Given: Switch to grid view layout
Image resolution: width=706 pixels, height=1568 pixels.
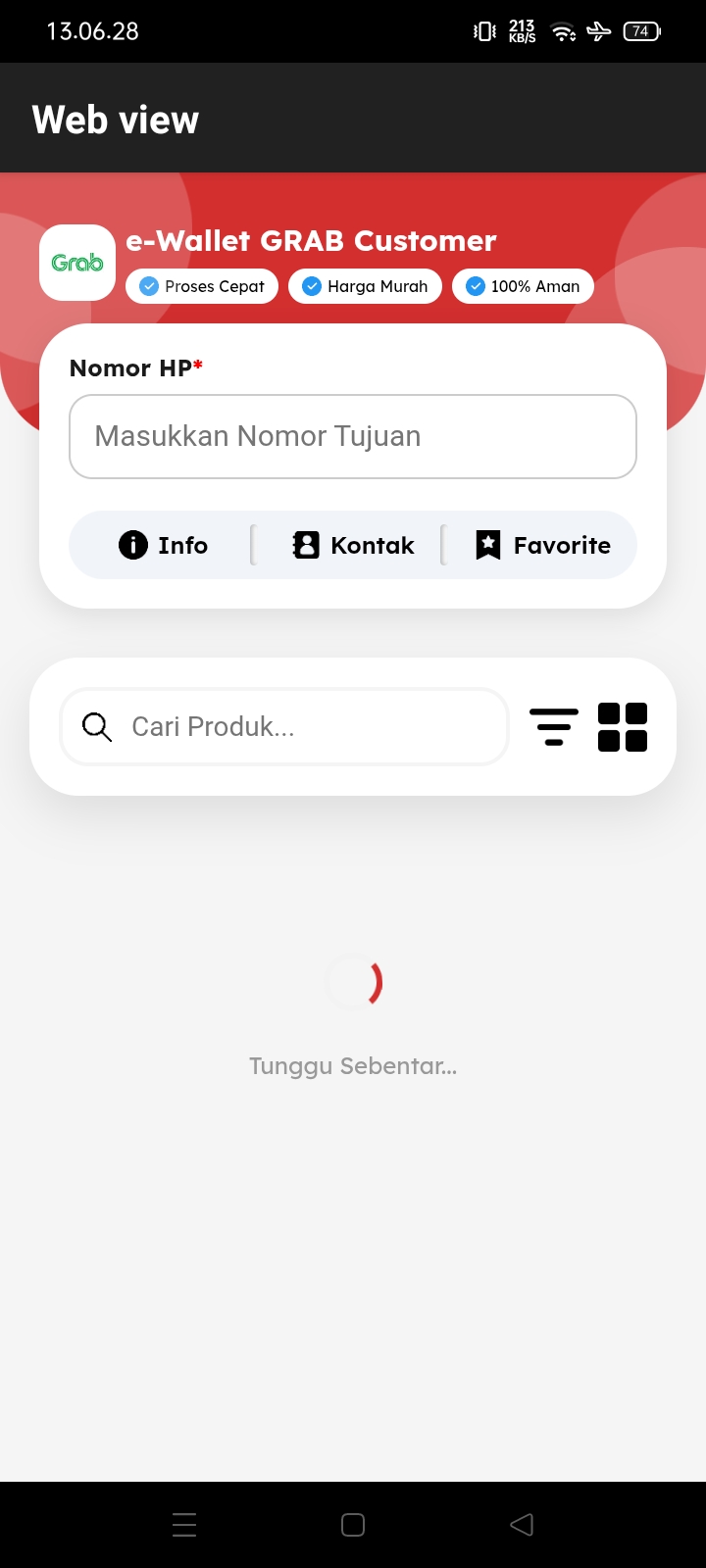Looking at the screenshot, I should pos(623,727).
